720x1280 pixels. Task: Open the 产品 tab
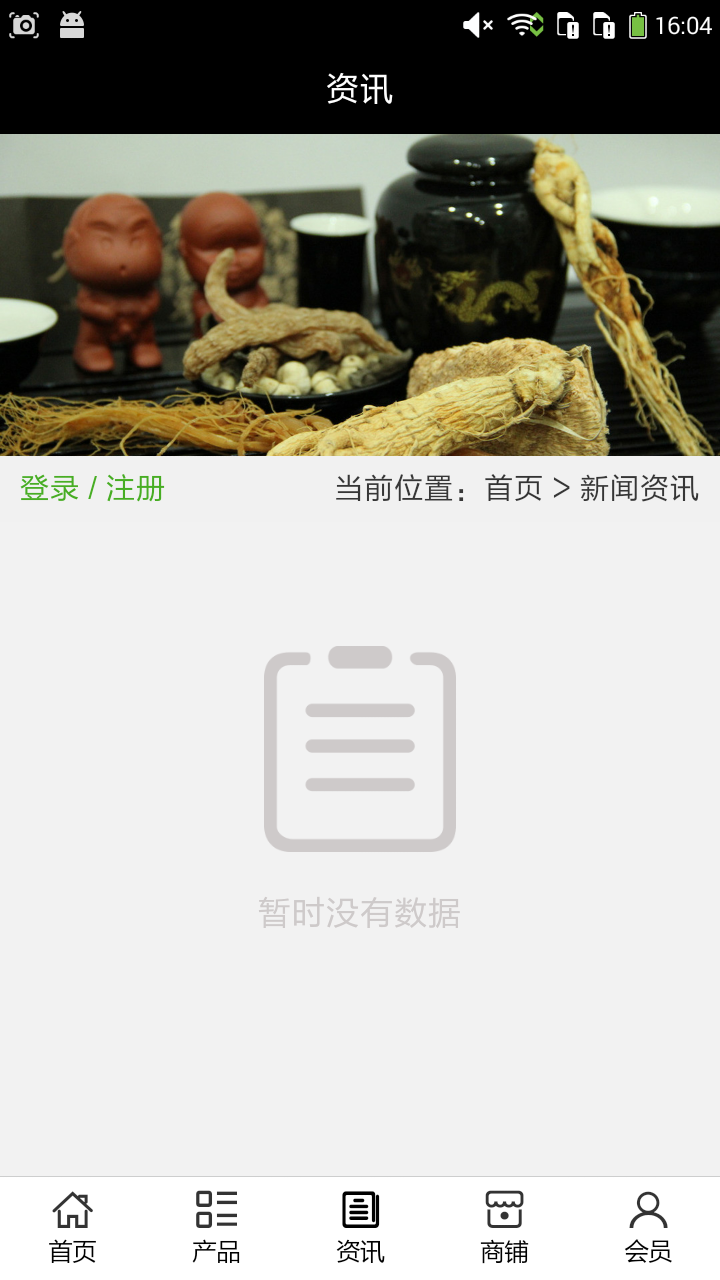click(x=216, y=1227)
